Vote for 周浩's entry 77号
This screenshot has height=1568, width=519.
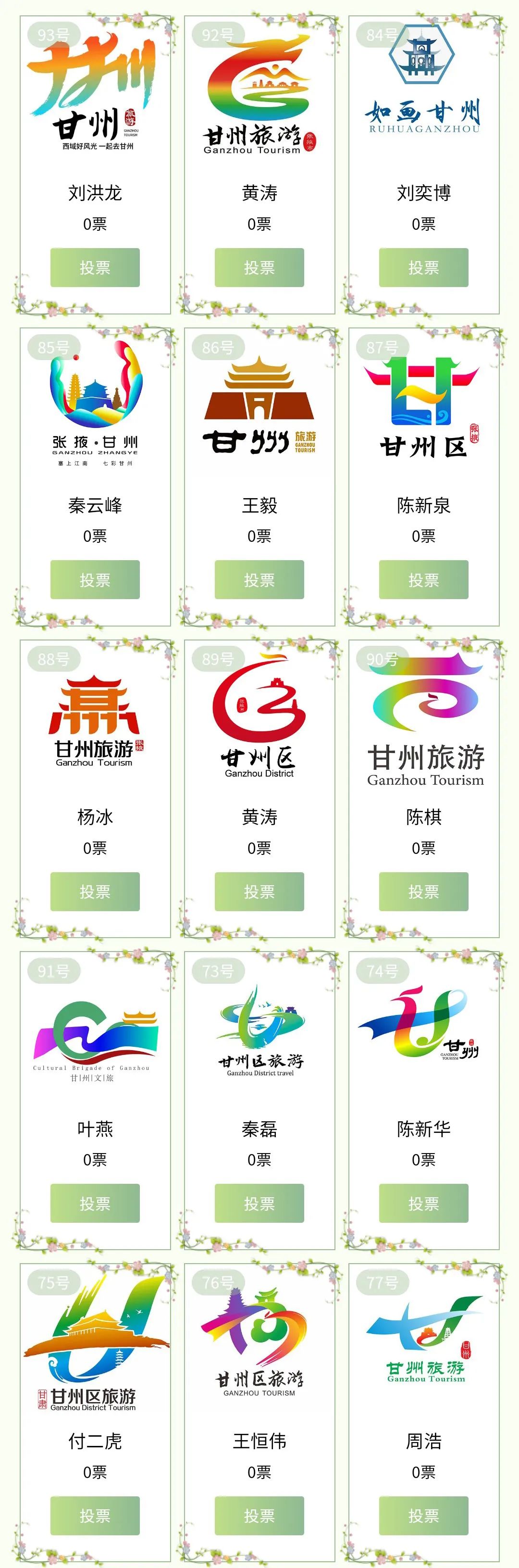point(423,1515)
